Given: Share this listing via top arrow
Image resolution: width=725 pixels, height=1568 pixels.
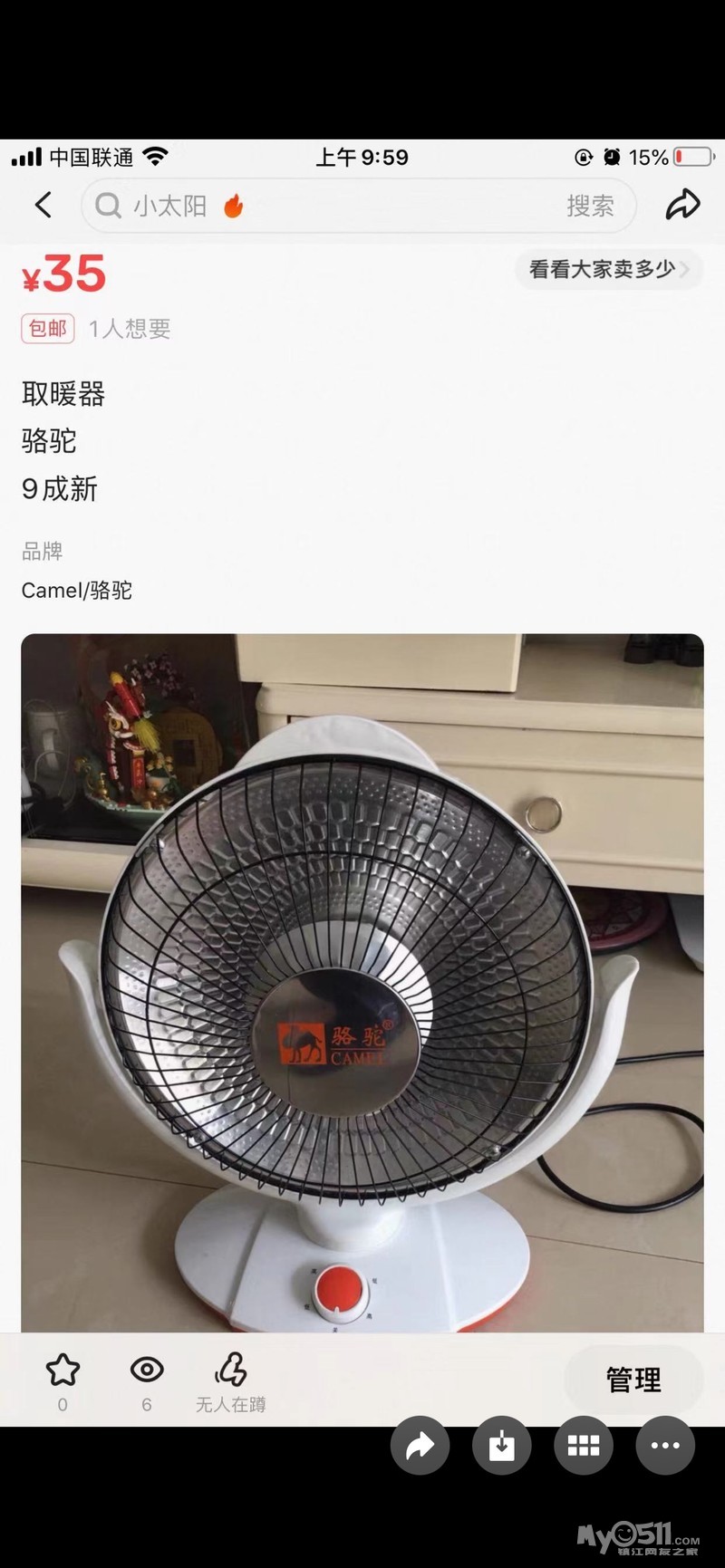Looking at the screenshot, I should click(682, 205).
